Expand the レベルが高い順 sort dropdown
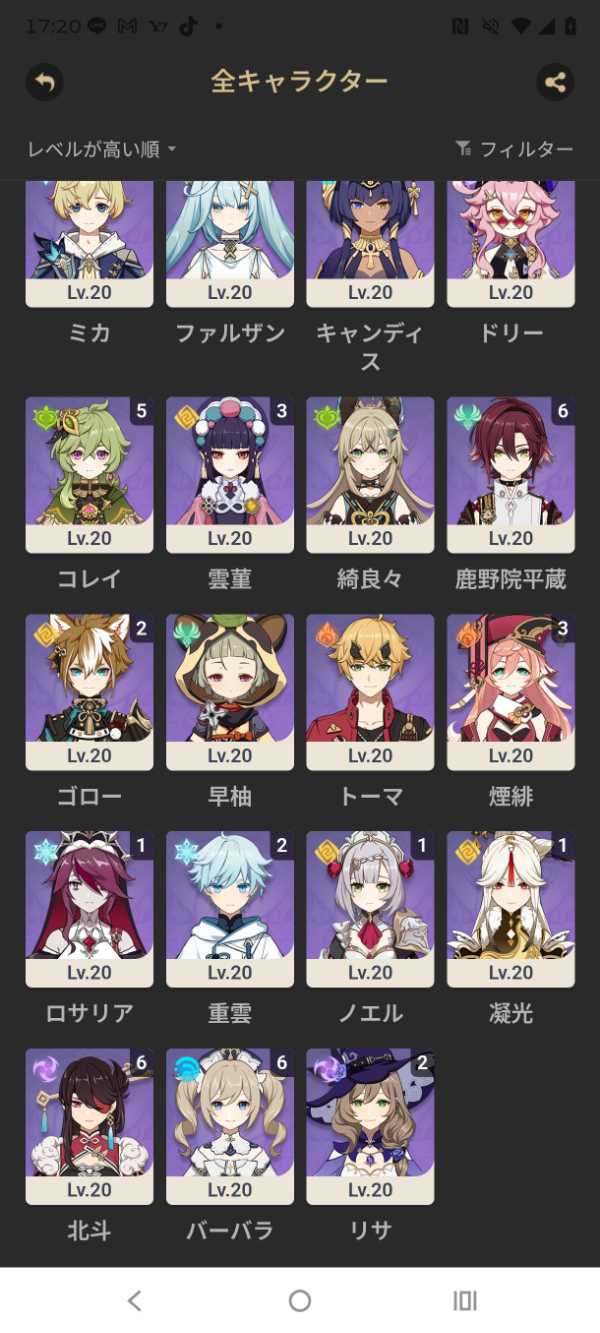 [102, 150]
